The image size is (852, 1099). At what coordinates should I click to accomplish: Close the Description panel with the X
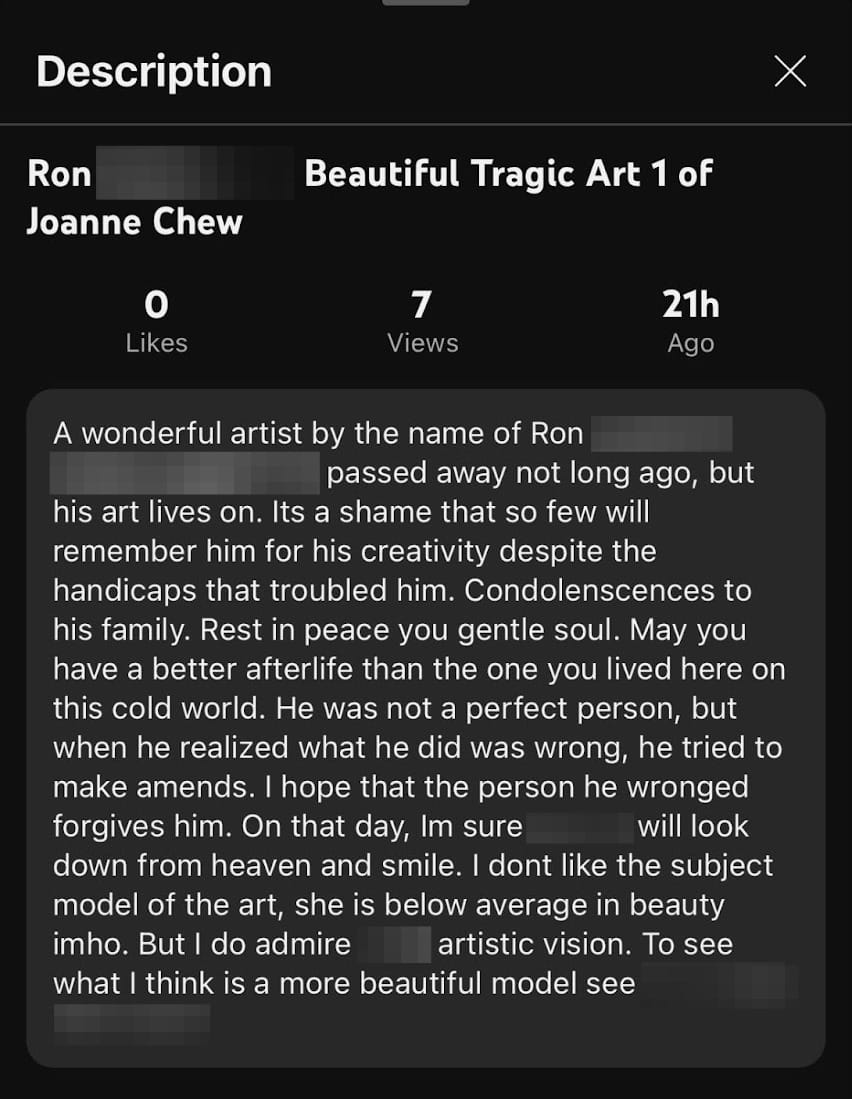(789, 71)
